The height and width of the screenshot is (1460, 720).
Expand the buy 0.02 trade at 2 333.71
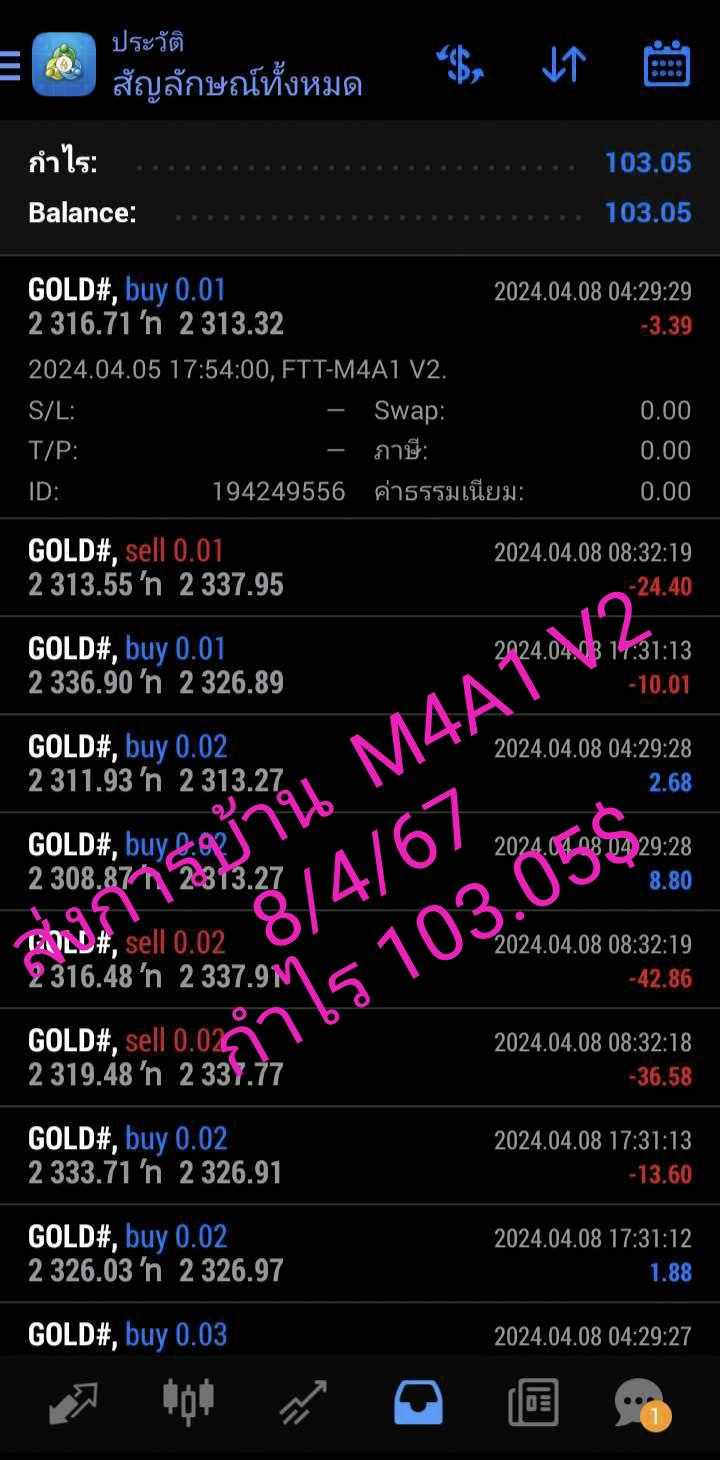point(360,1155)
